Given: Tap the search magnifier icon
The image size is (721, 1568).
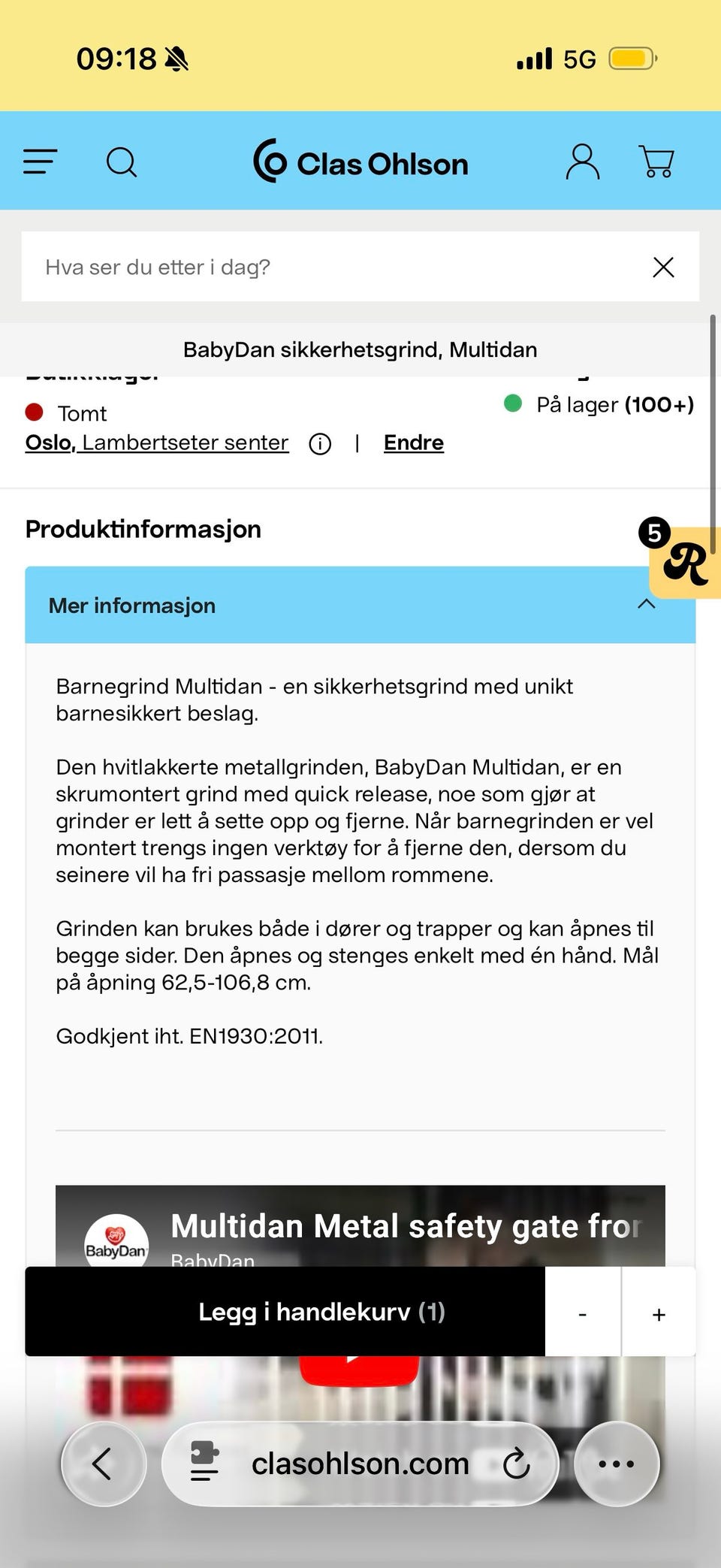Looking at the screenshot, I should point(122,161).
